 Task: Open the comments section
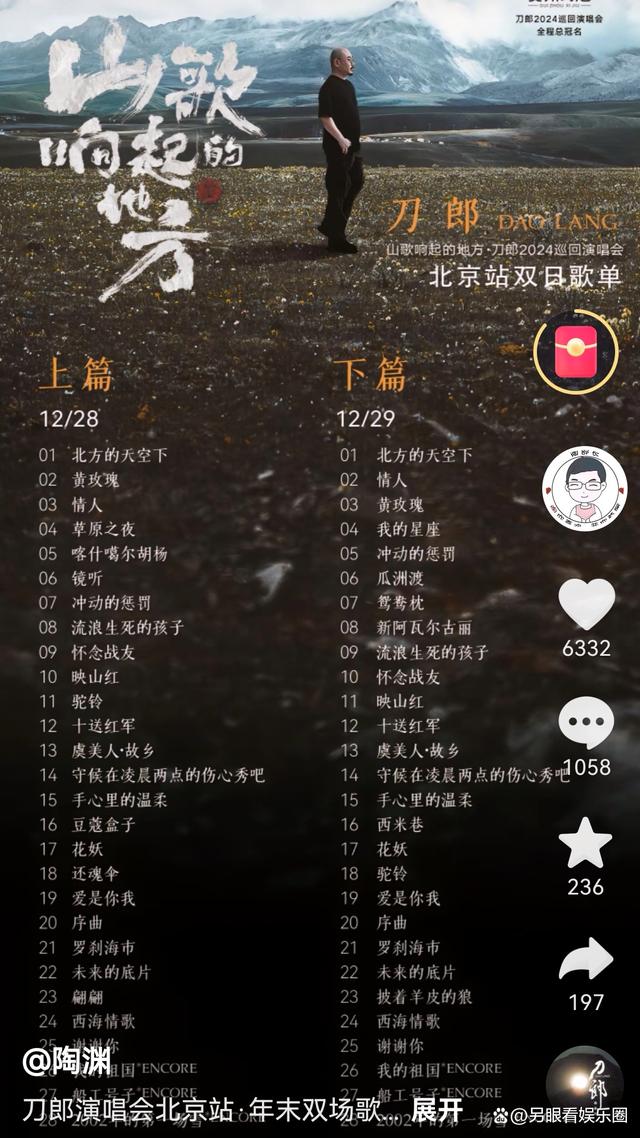[x=586, y=724]
